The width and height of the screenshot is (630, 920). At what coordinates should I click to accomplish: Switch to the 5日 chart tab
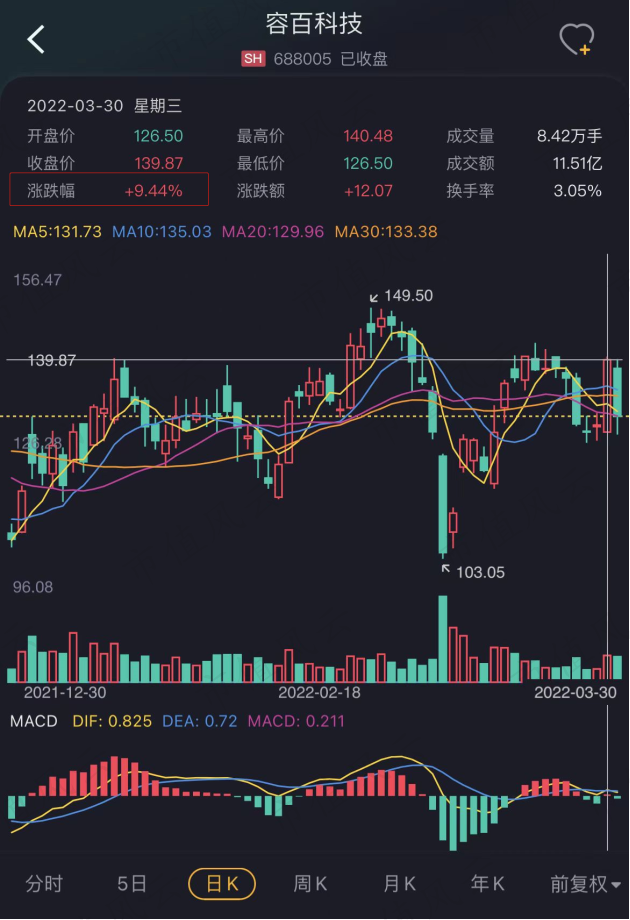(132, 884)
